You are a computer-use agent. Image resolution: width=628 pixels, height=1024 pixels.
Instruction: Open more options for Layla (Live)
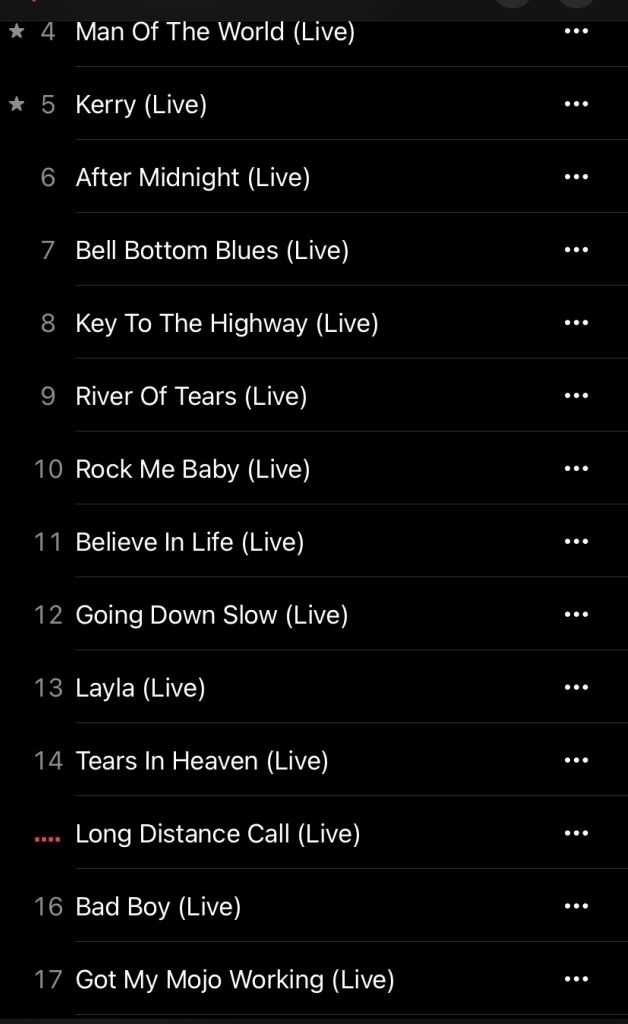(576, 688)
